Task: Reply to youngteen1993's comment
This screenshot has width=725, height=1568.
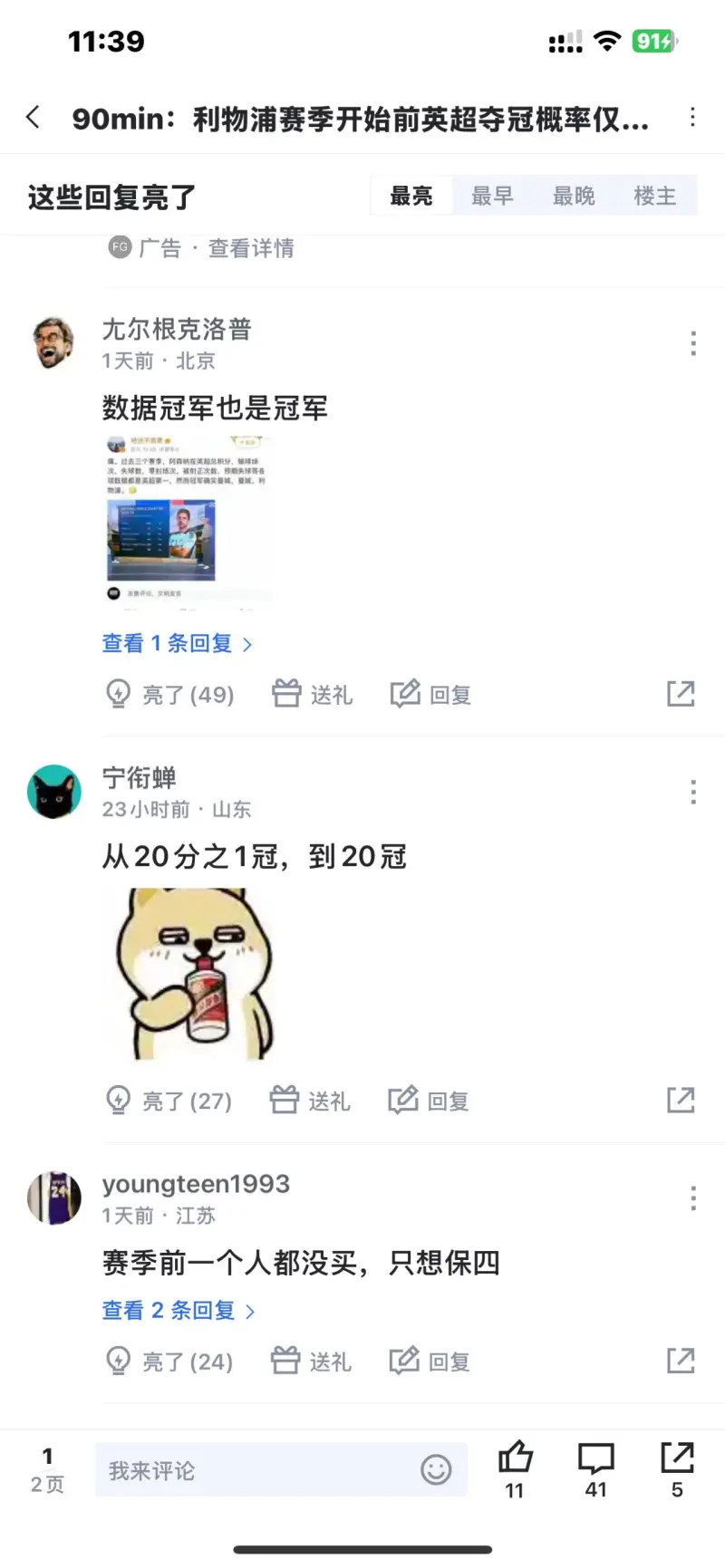Action: (430, 1361)
